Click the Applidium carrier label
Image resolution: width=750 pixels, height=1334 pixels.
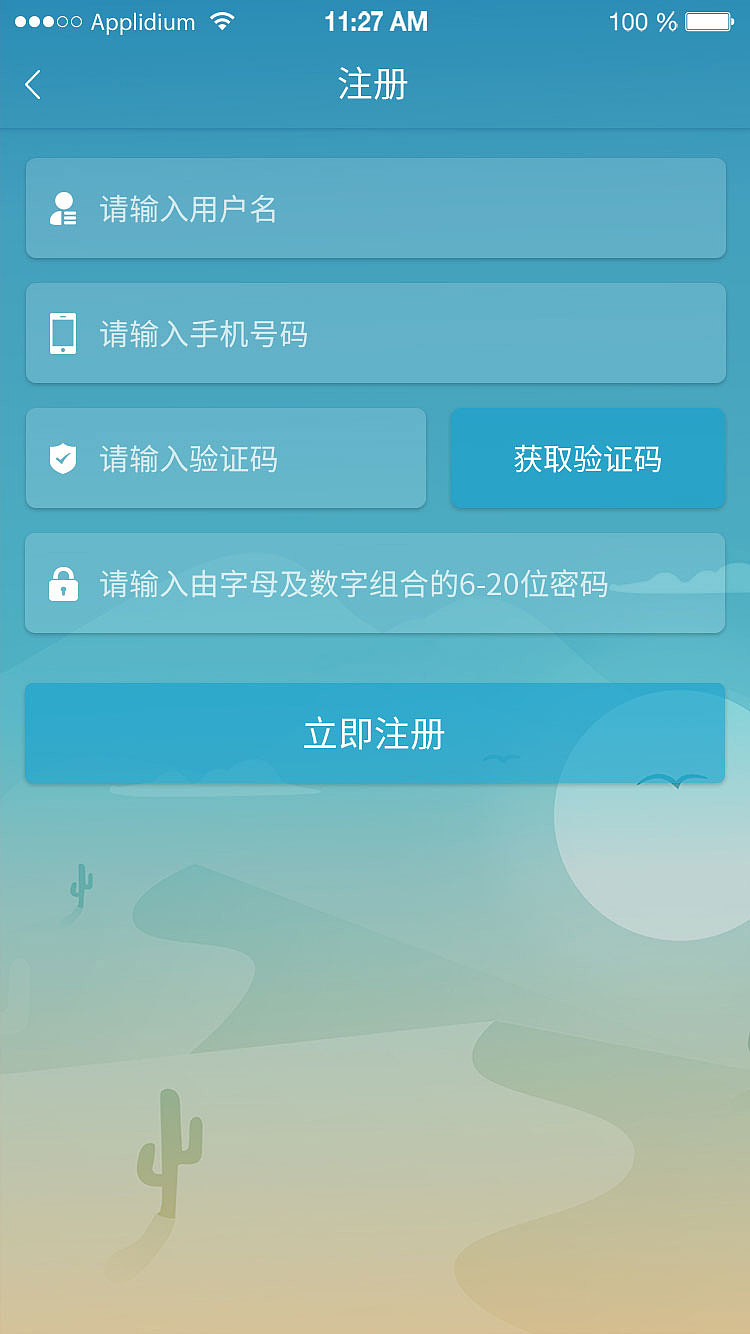coord(143,21)
